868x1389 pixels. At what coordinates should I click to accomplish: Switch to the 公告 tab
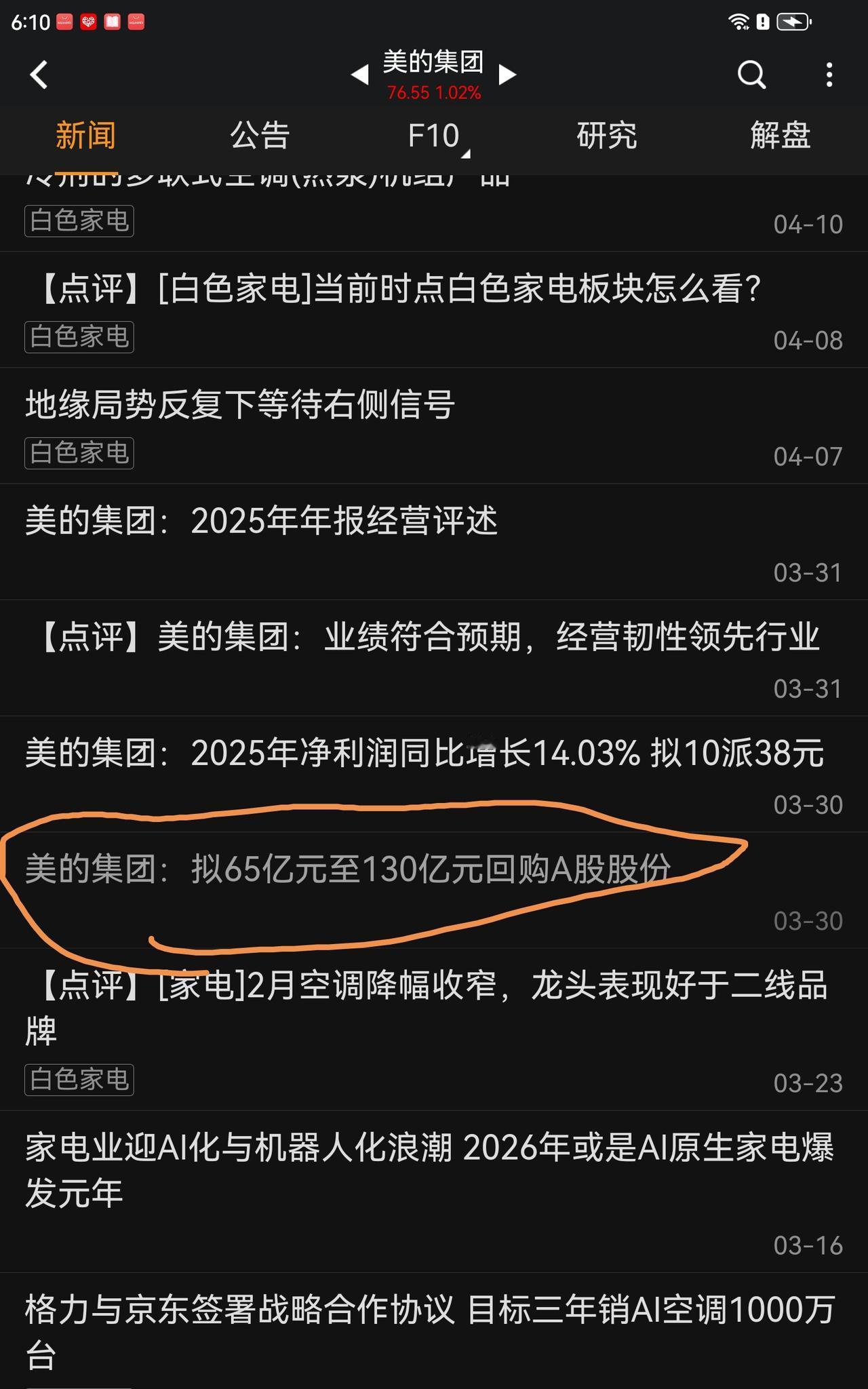coord(261,136)
